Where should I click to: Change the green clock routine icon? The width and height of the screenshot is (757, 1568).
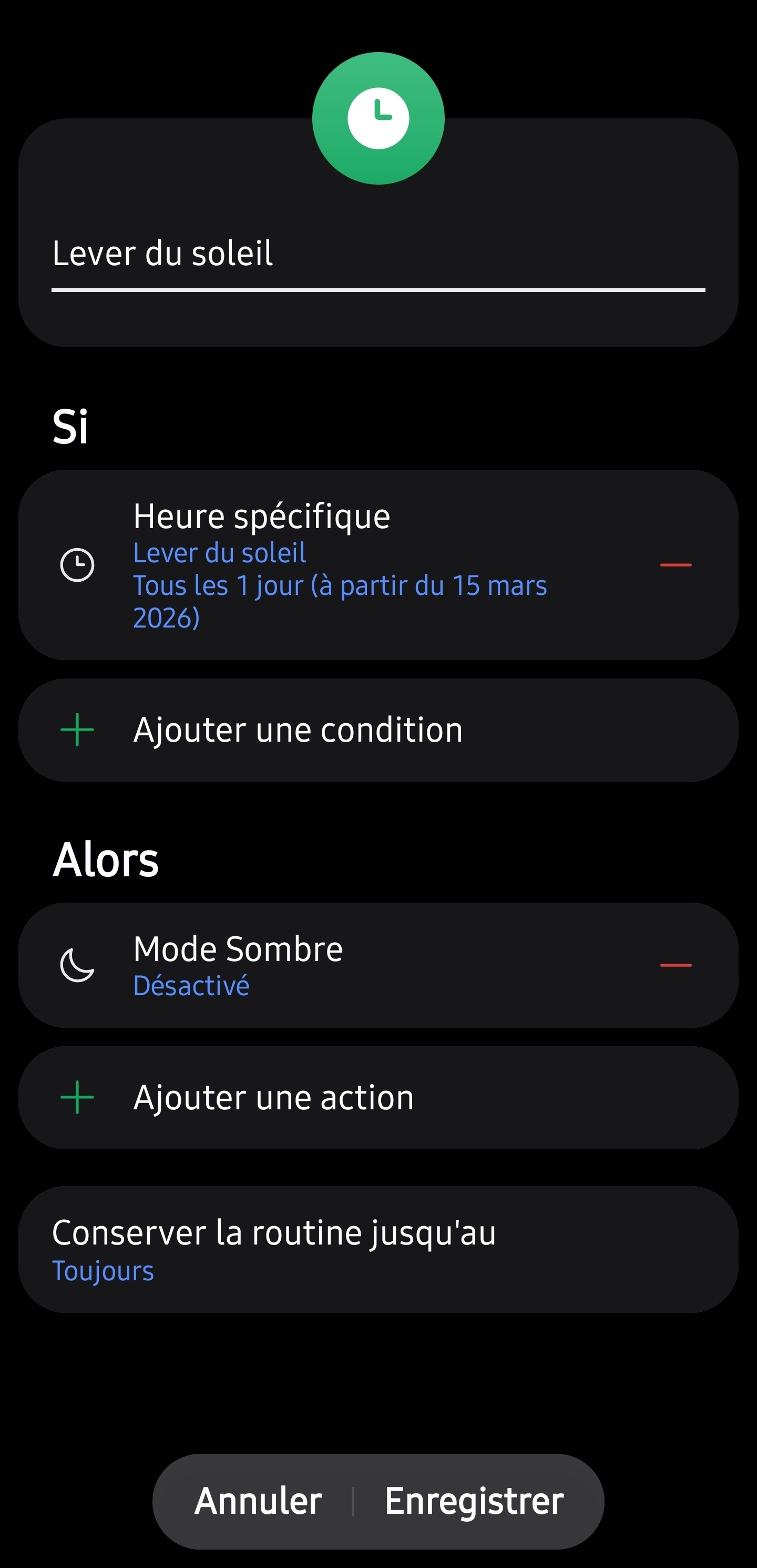378,118
